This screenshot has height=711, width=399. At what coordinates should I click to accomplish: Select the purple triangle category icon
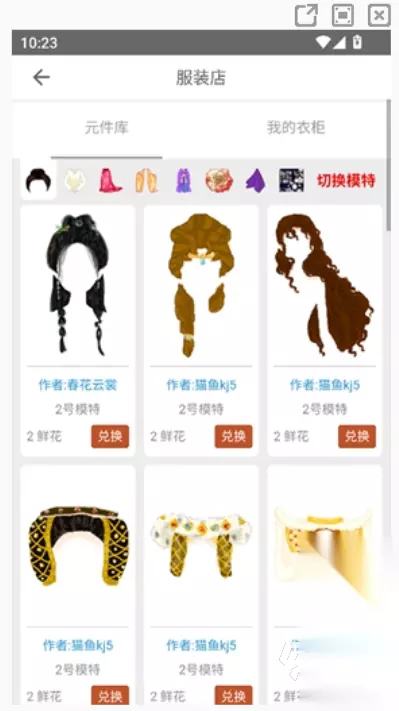[255, 180]
